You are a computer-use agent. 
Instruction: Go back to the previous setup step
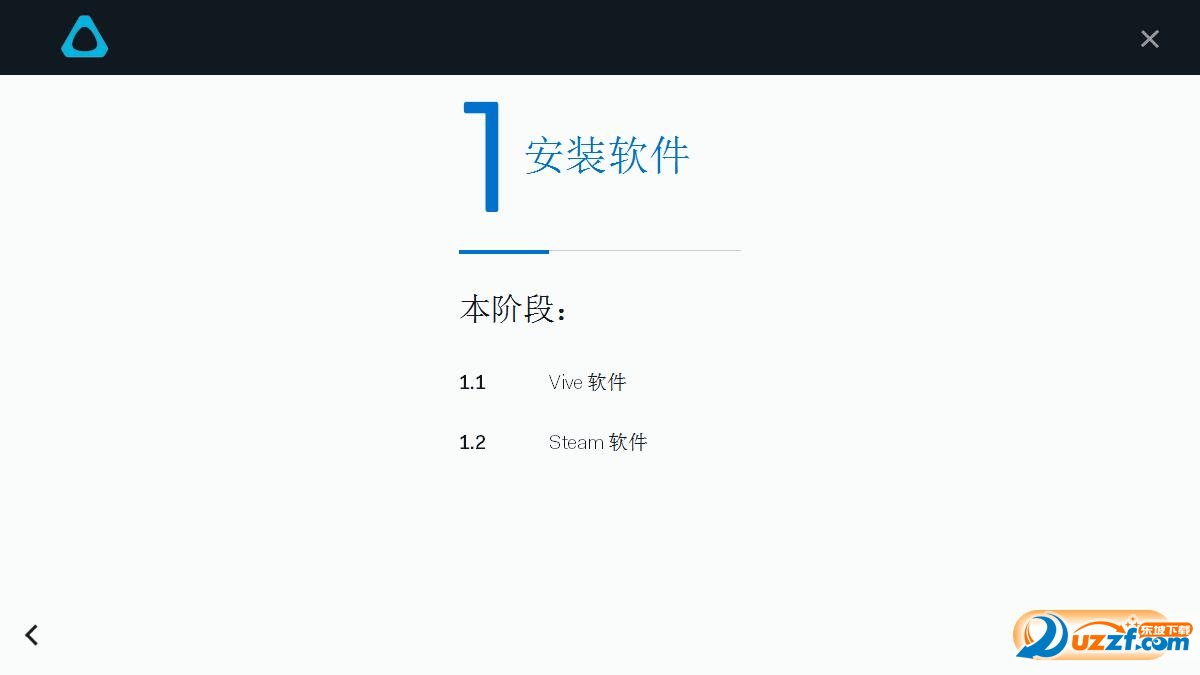point(32,635)
